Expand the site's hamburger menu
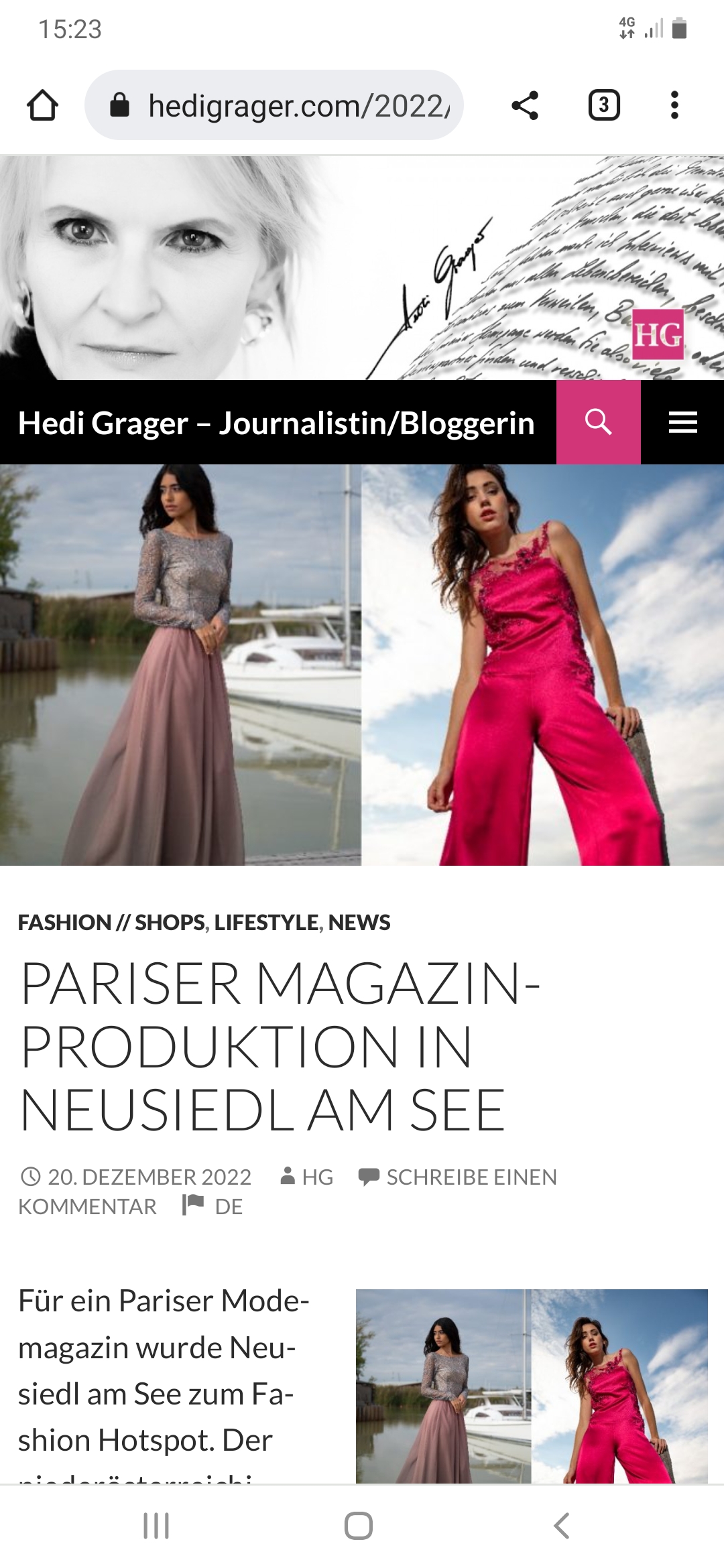Viewport: 724px width, 1568px height. click(682, 422)
